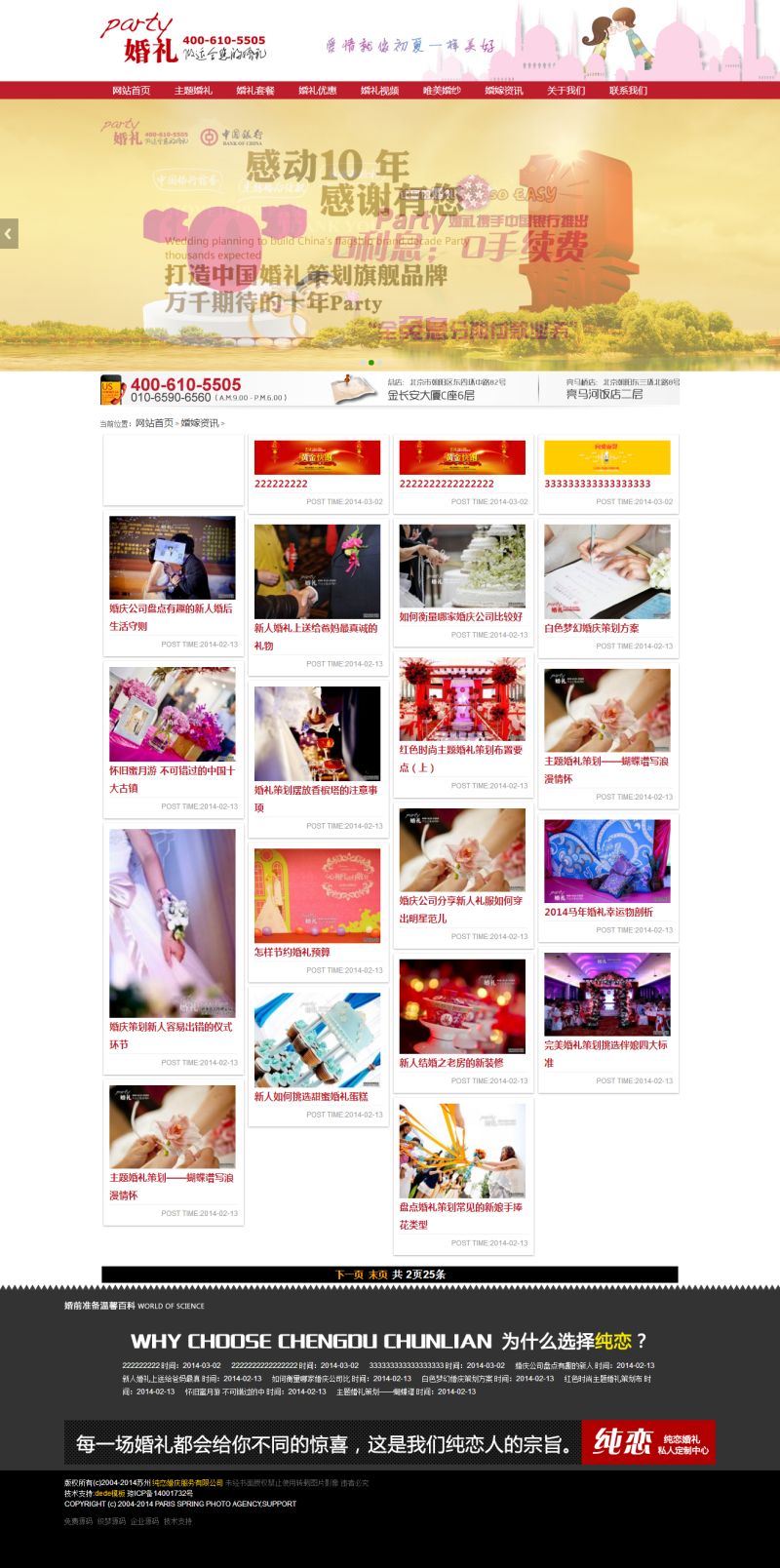Open 织梦源码 footer link
The width and height of the screenshot is (780, 1568).
(110, 1521)
